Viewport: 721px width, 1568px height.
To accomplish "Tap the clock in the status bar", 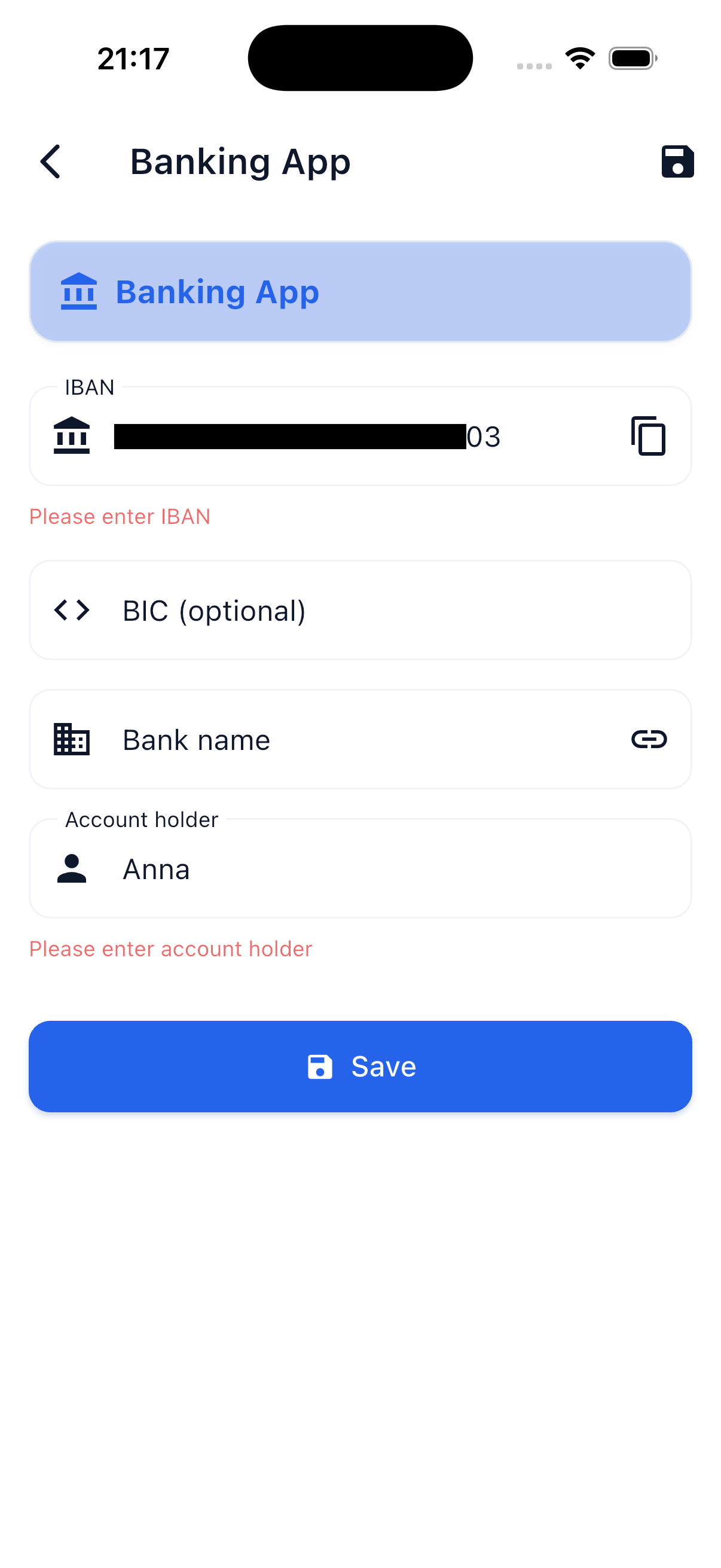I will (132, 58).
